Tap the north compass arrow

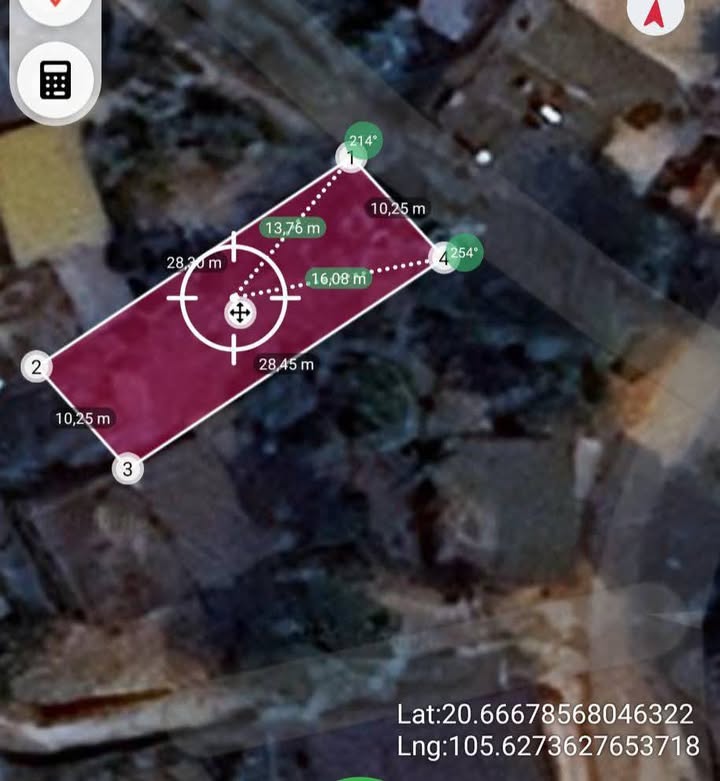click(x=655, y=12)
